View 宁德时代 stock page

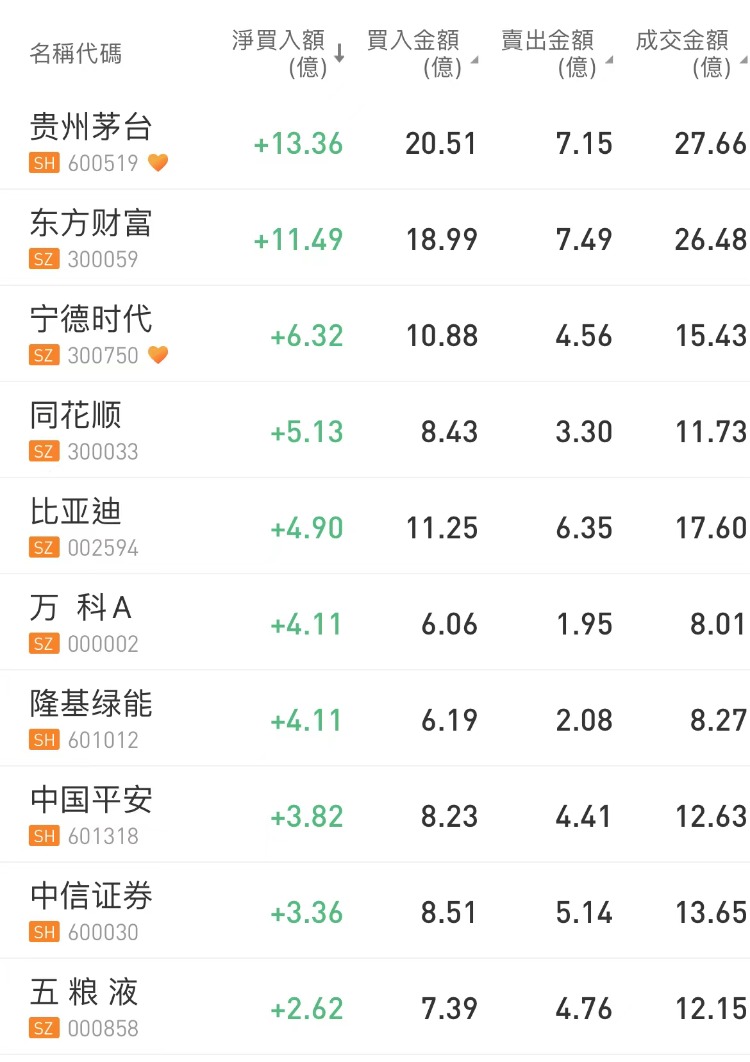[91, 334]
